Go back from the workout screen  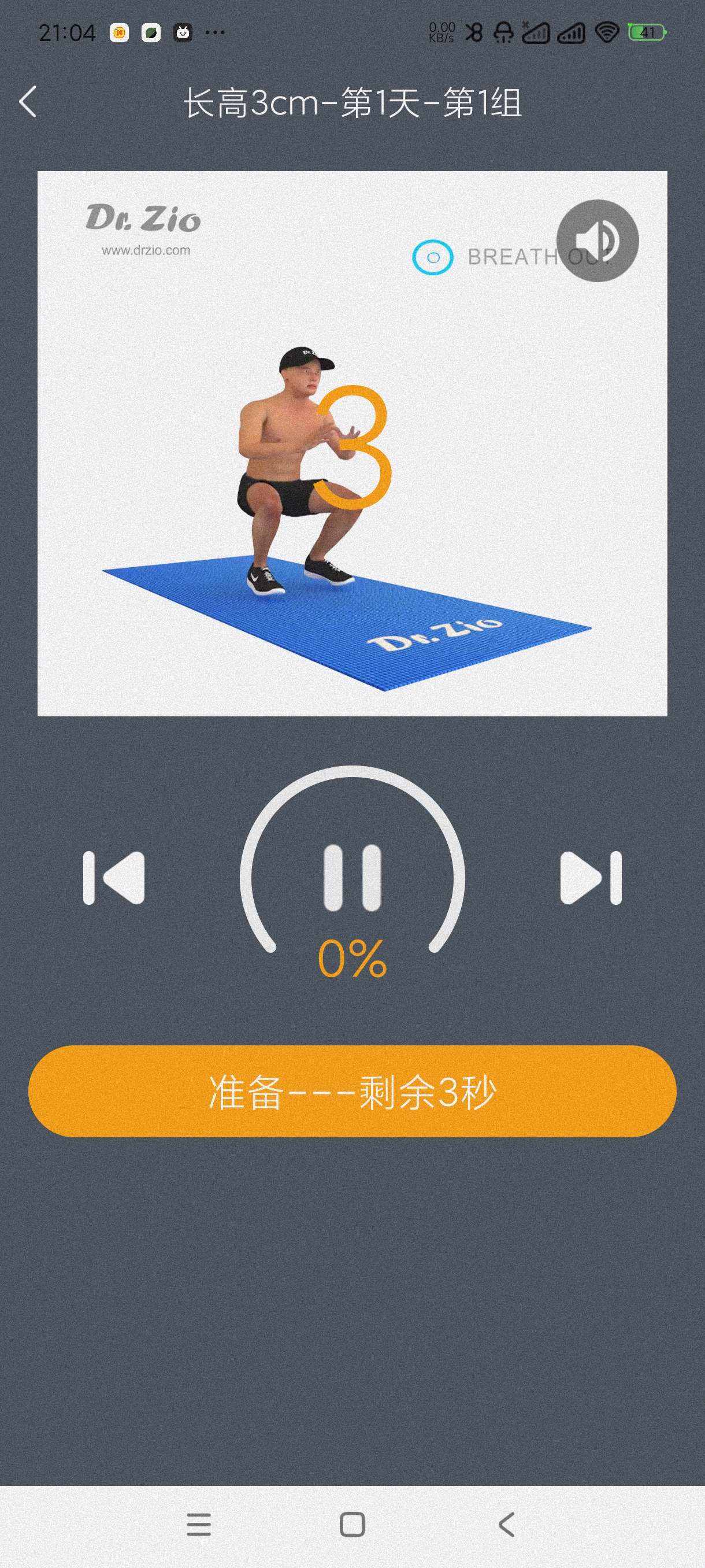(28, 102)
